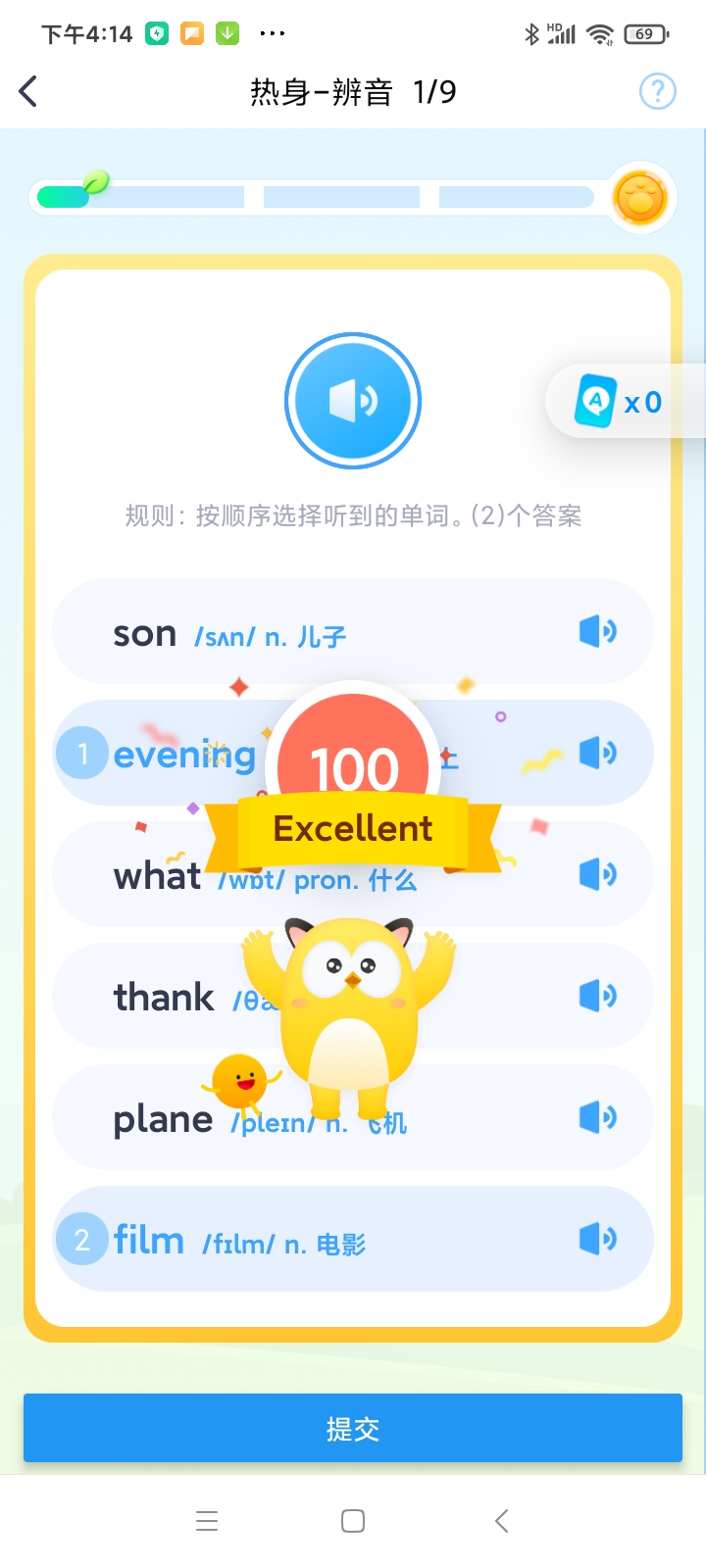Play pronunciation of the word plane
Viewport: 706px width, 1568px height.
coord(596,1116)
